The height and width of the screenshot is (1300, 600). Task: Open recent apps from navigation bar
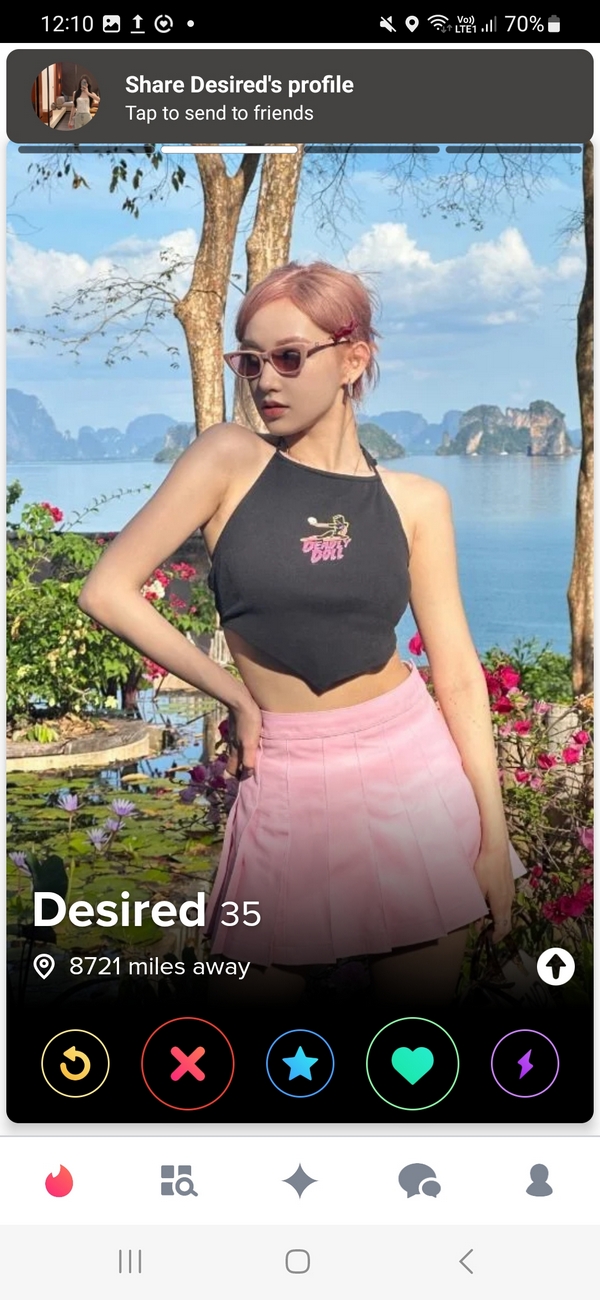[130, 1262]
